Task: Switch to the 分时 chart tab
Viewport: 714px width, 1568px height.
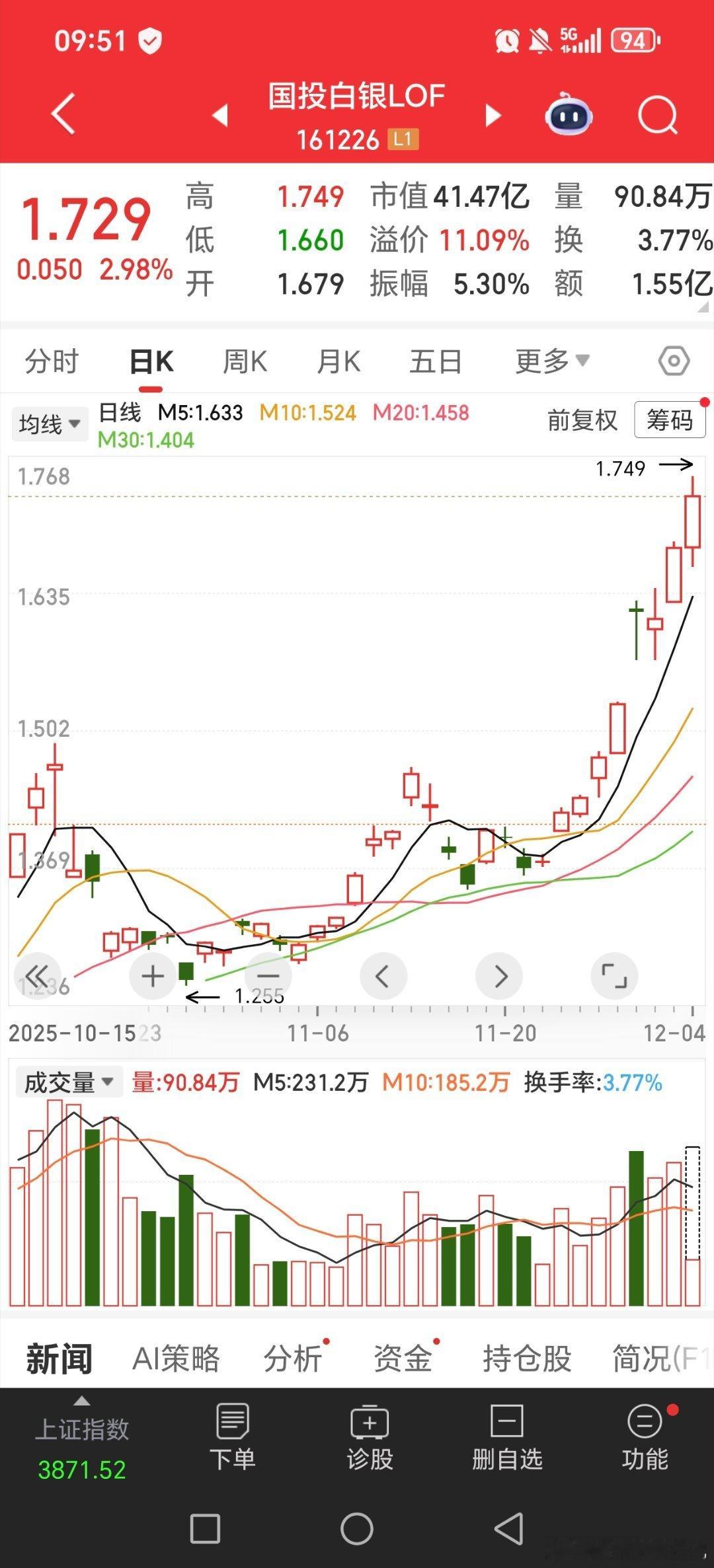Action: point(52,361)
